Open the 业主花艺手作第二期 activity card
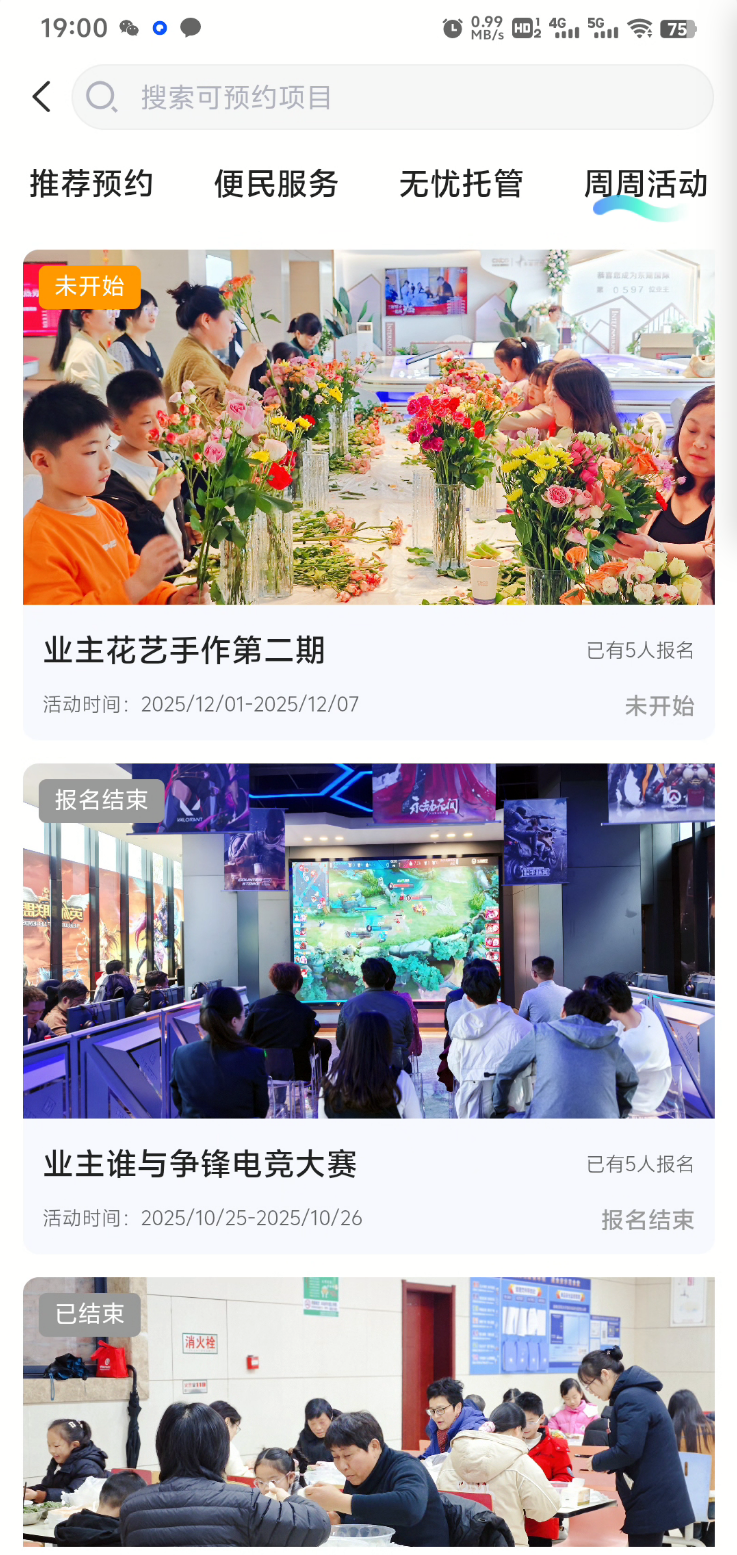The image size is (737, 1555). coord(368,494)
